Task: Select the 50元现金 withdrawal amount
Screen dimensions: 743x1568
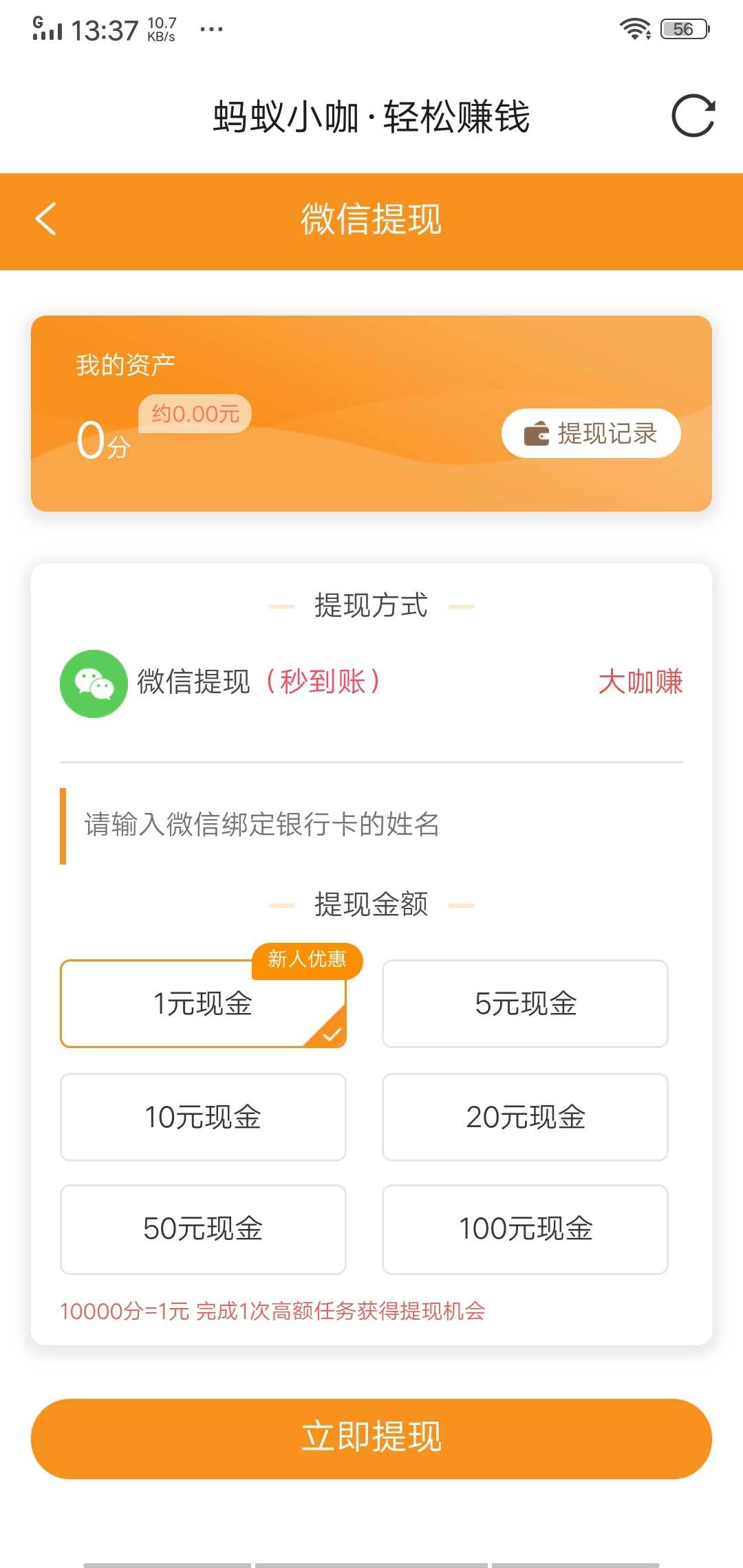Action: (x=203, y=1229)
